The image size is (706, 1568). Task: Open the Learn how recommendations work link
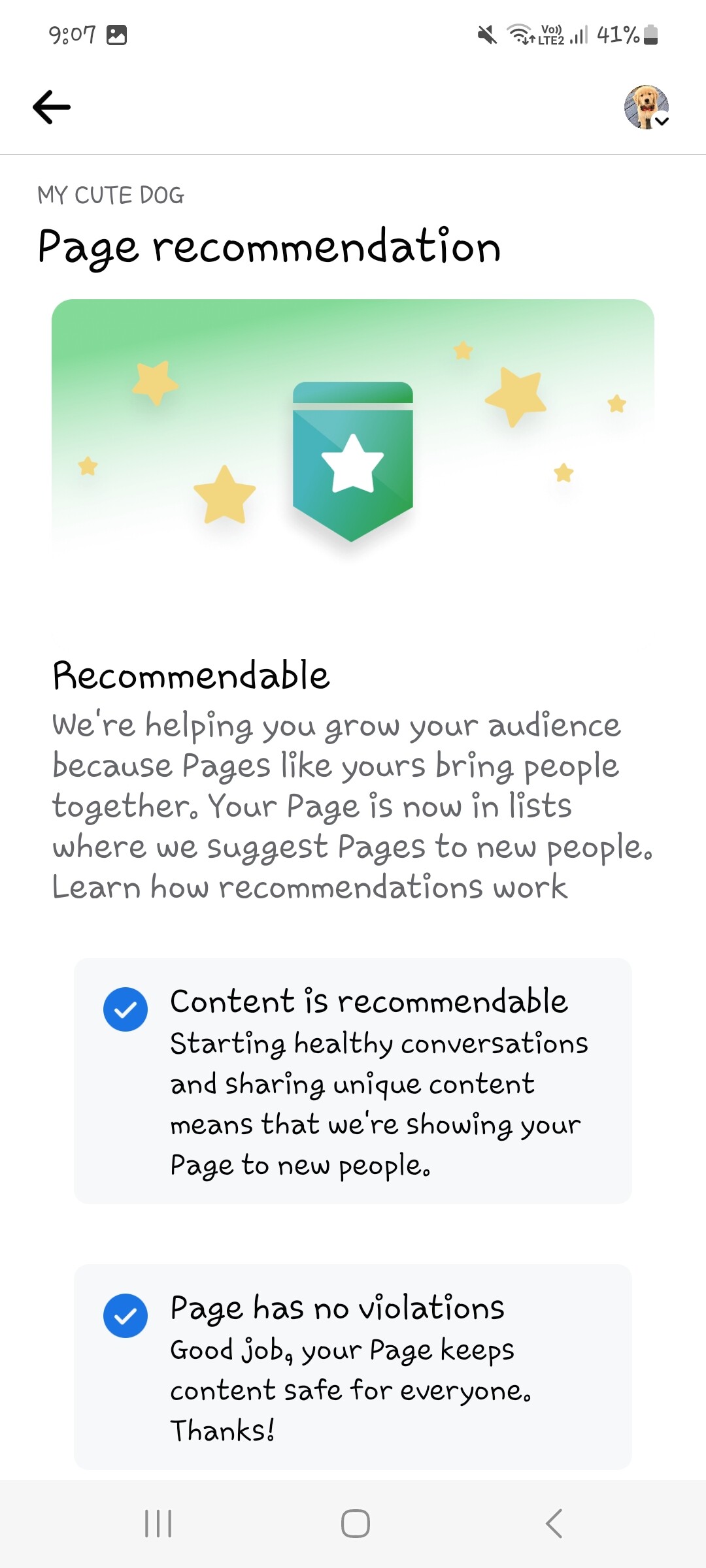(x=310, y=887)
